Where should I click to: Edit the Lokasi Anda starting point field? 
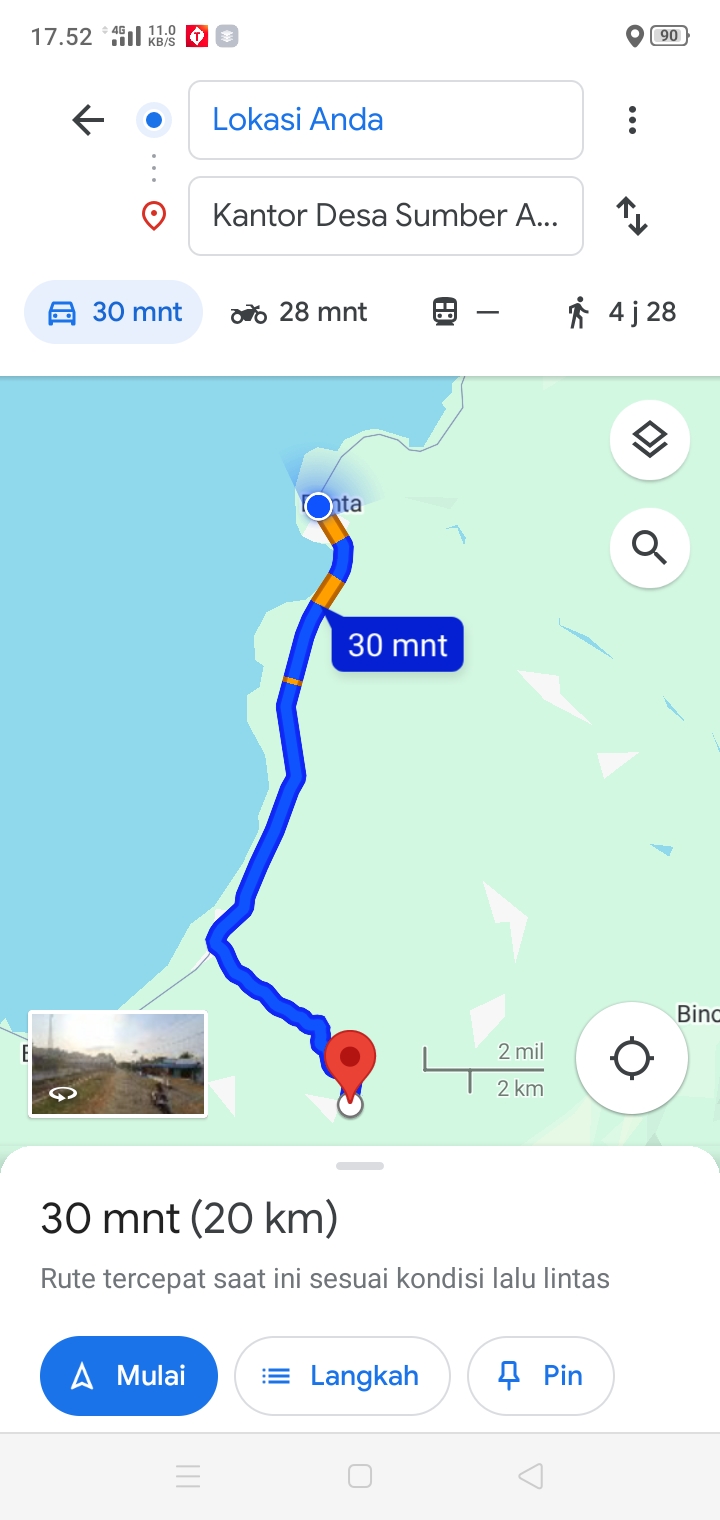point(386,120)
